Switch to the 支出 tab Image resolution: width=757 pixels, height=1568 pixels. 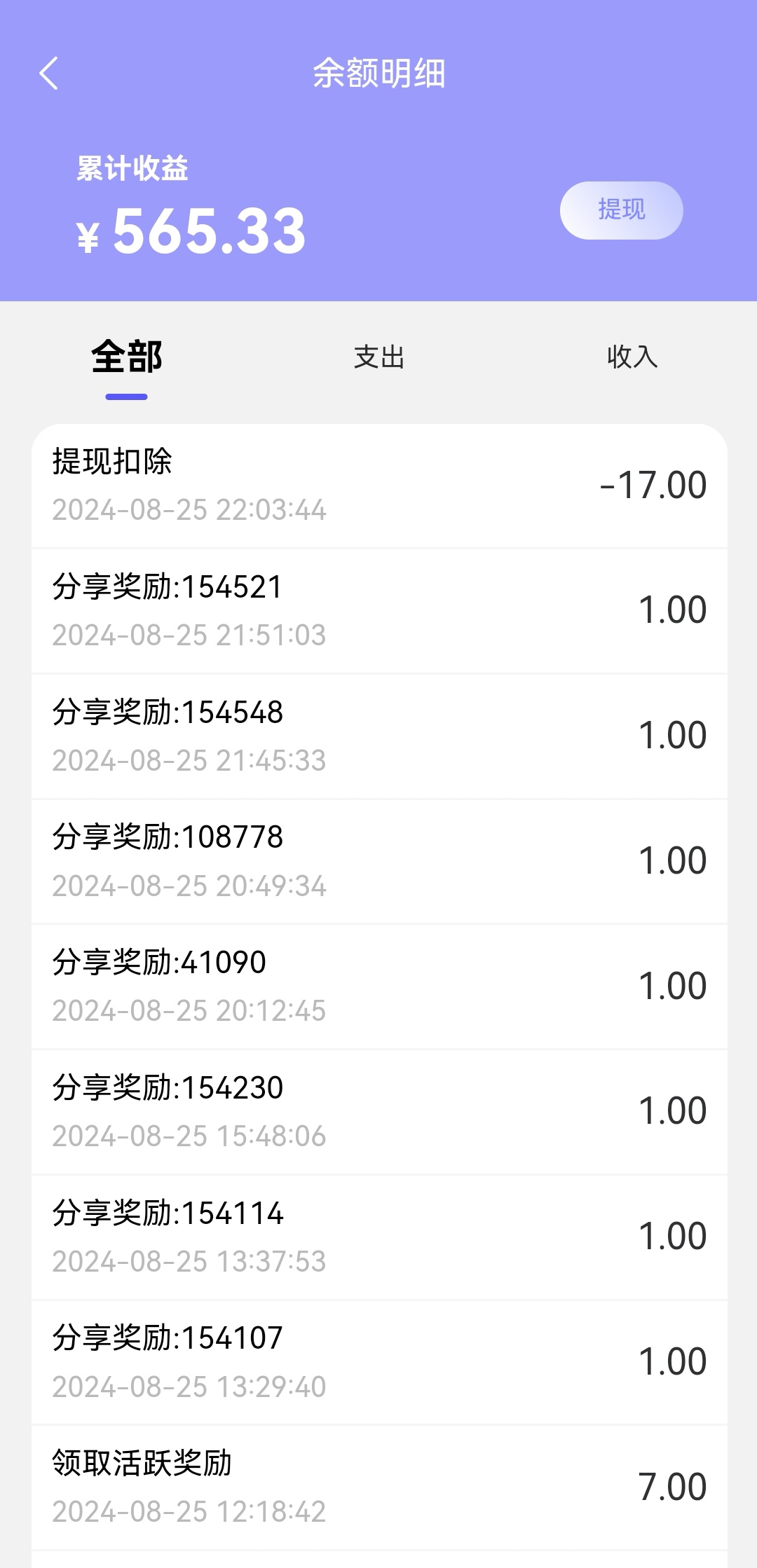coord(379,357)
